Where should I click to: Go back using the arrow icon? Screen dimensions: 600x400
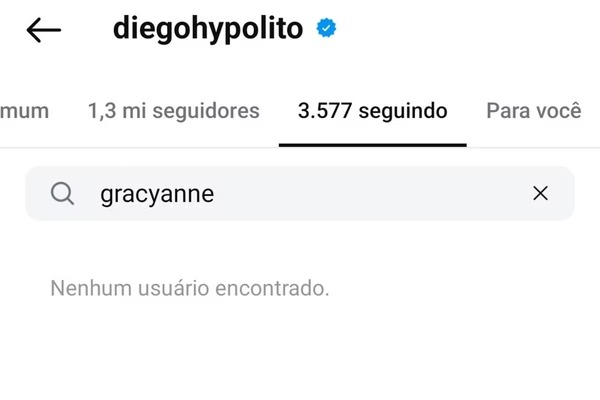coord(43,31)
